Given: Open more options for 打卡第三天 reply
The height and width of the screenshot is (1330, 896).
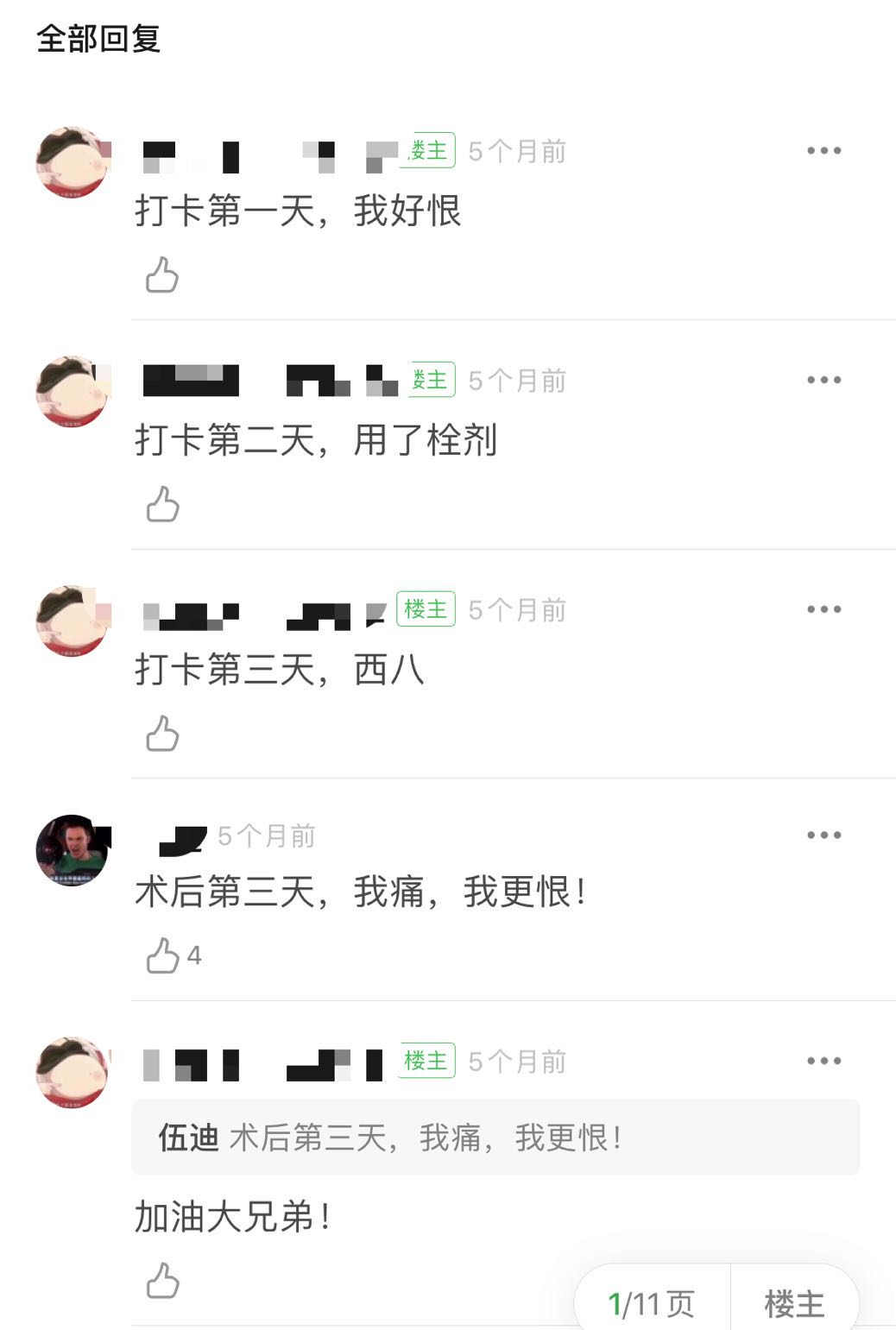Looking at the screenshot, I should 823,610.
